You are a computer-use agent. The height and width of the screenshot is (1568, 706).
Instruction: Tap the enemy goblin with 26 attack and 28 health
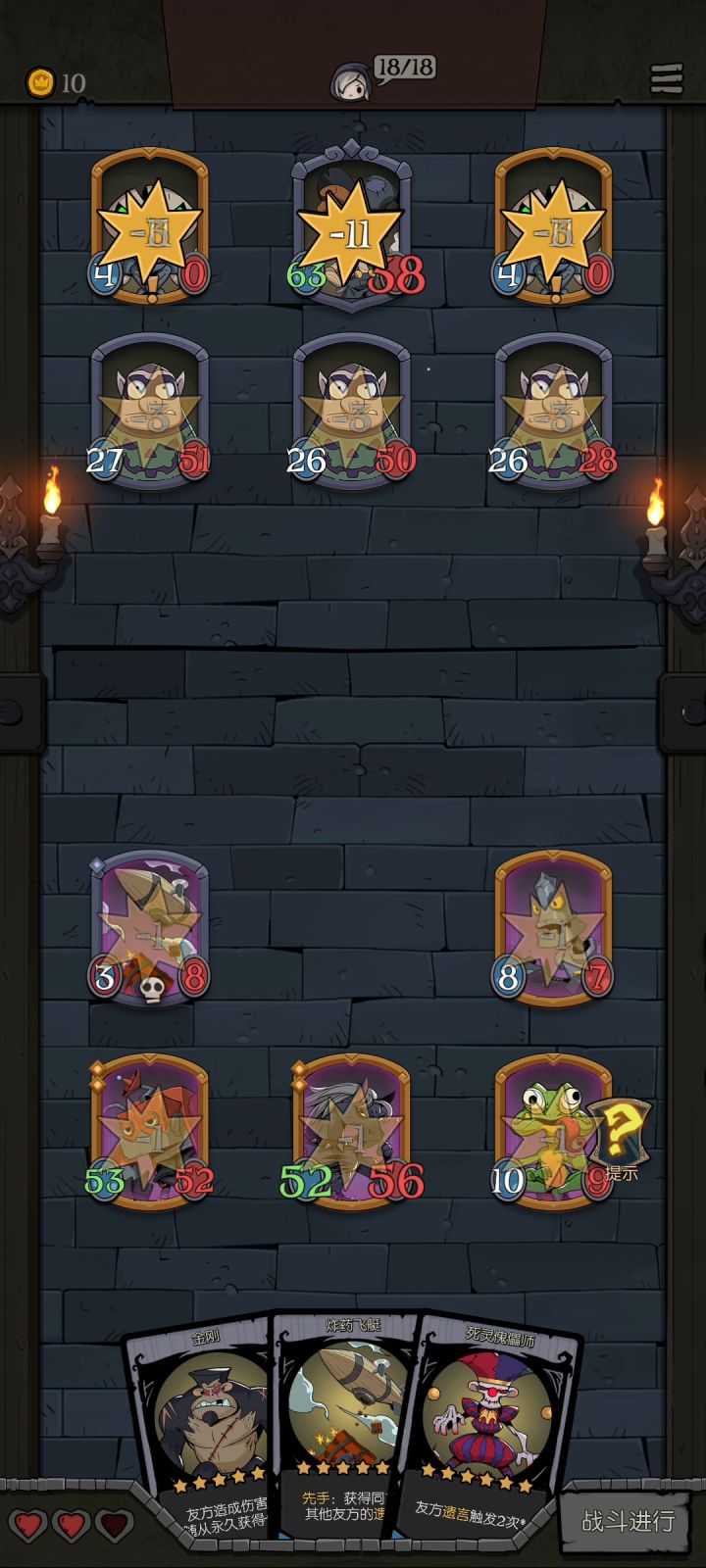tap(554, 410)
